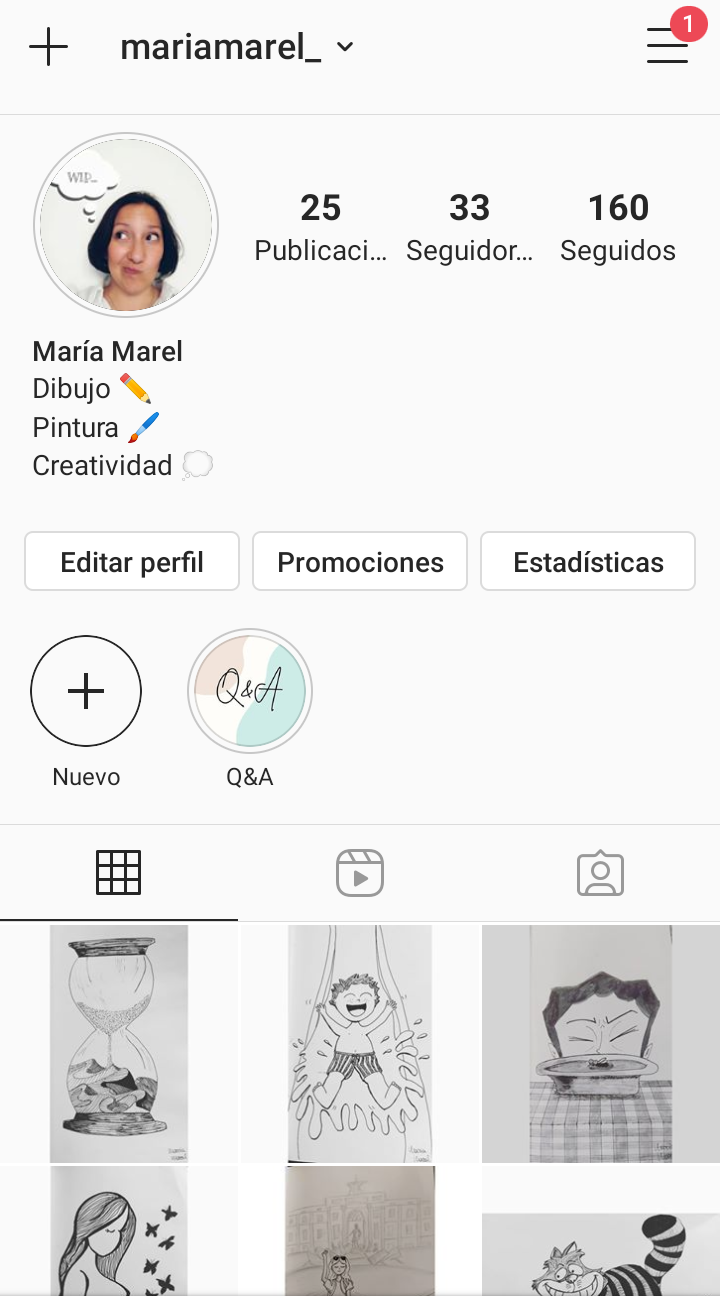Screen dimensions: 720x1306
Task: Open the hourglass drawing post
Action: click(x=119, y=1043)
